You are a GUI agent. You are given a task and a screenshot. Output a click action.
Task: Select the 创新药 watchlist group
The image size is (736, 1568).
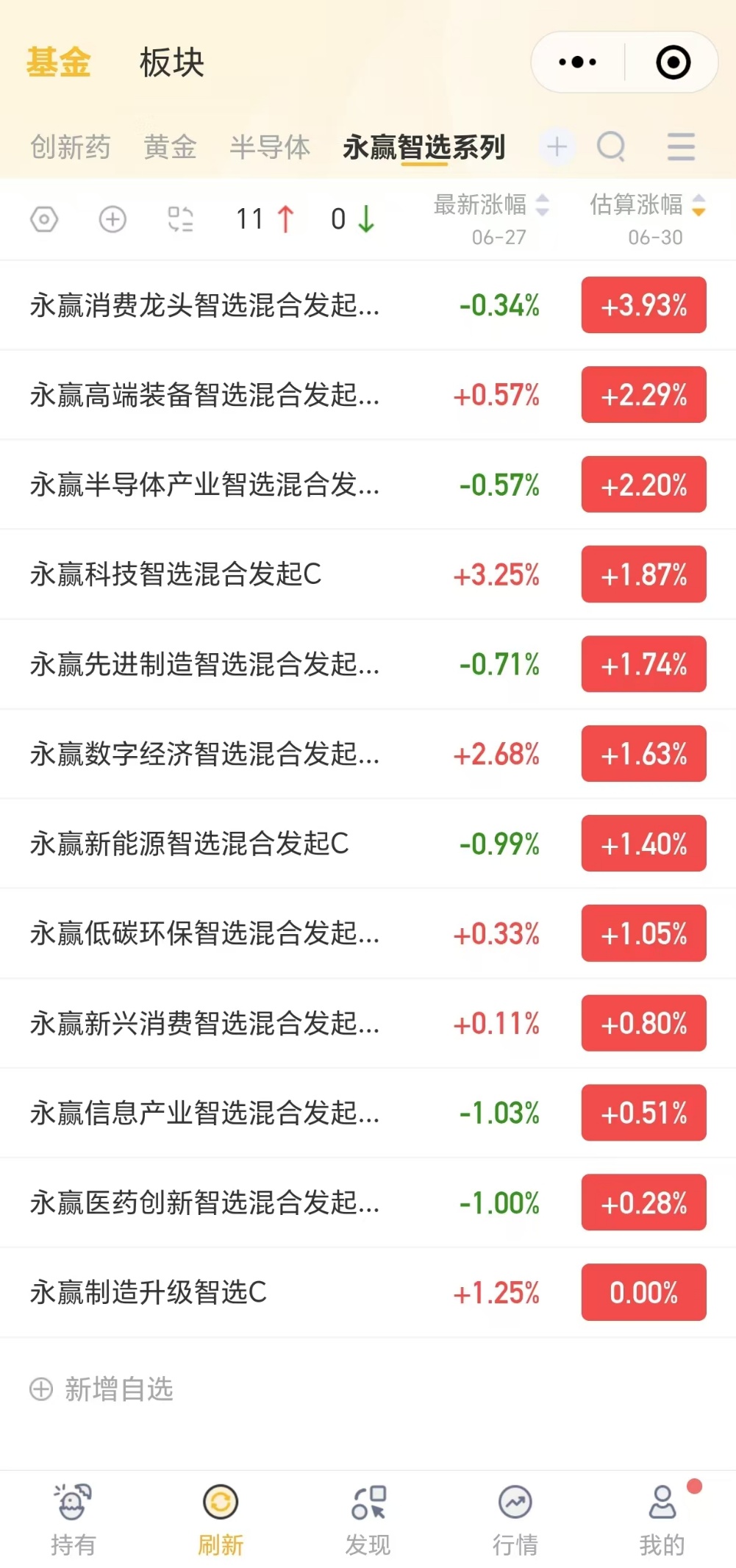(x=71, y=147)
